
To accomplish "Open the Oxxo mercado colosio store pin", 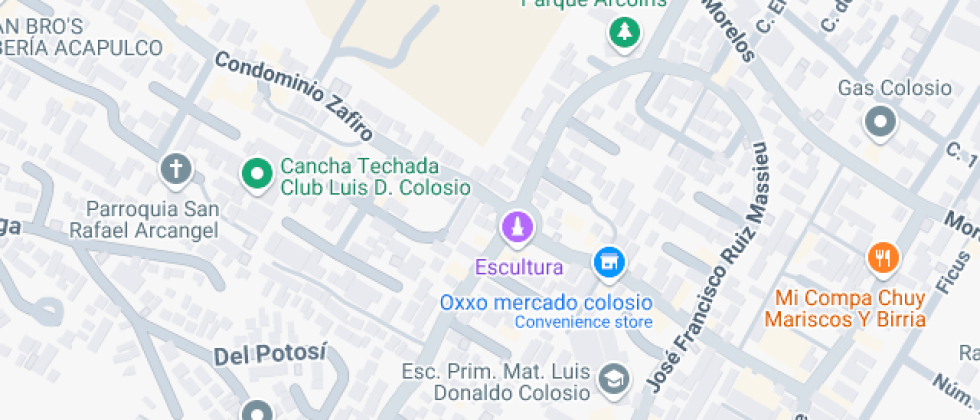I will pyautogui.click(x=608, y=263).
